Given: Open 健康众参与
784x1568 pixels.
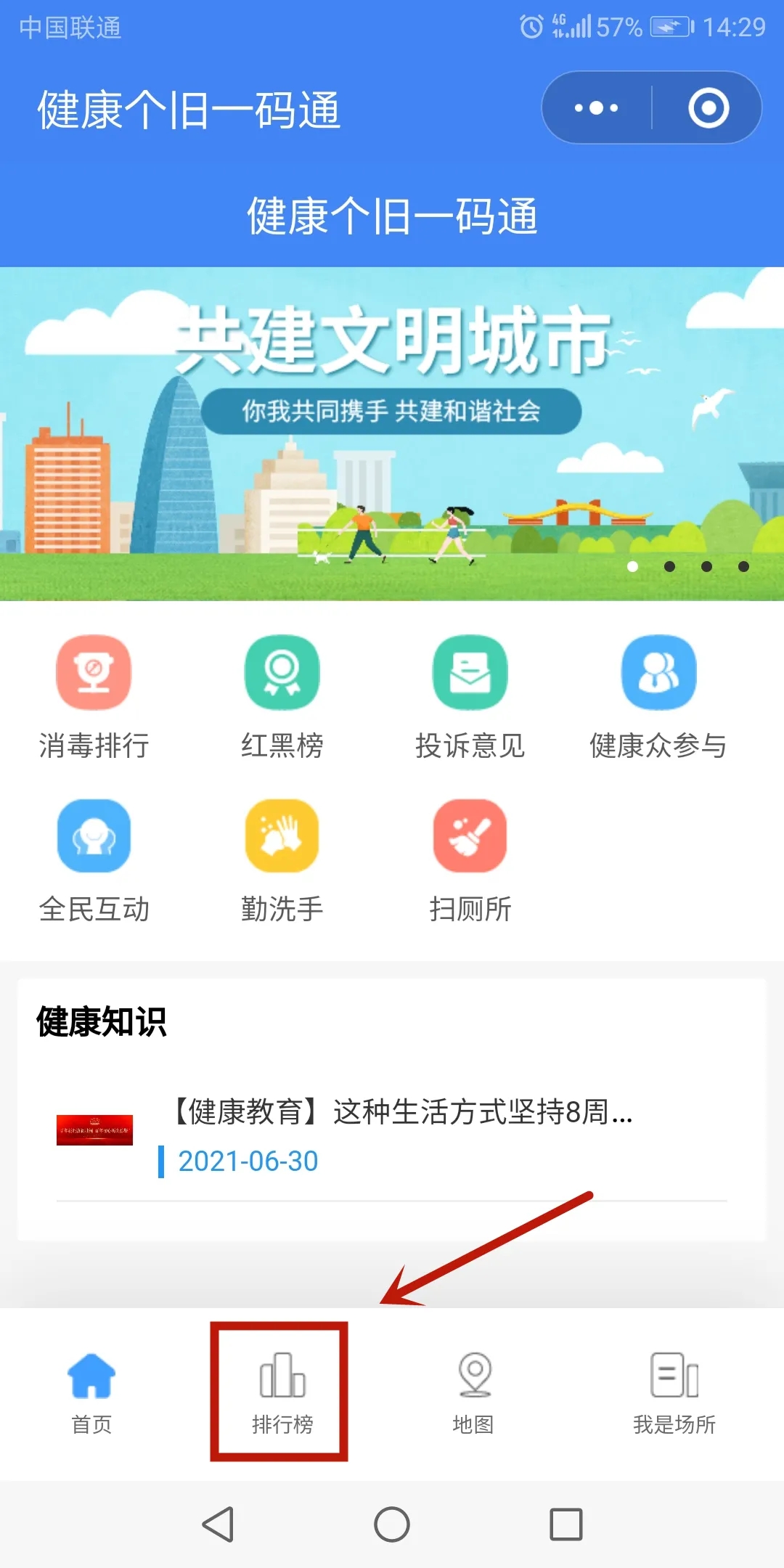Looking at the screenshot, I should pyautogui.click(x=658, y=695).
